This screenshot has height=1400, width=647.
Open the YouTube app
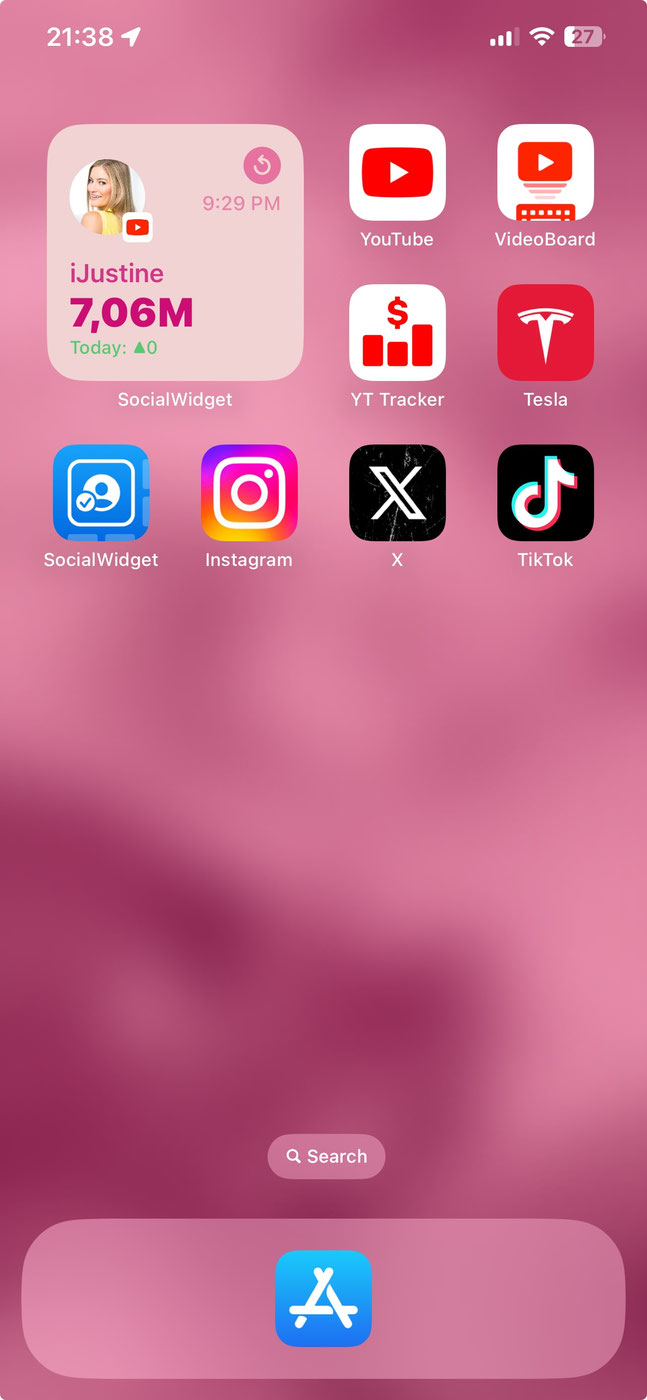tap(397, 173)
